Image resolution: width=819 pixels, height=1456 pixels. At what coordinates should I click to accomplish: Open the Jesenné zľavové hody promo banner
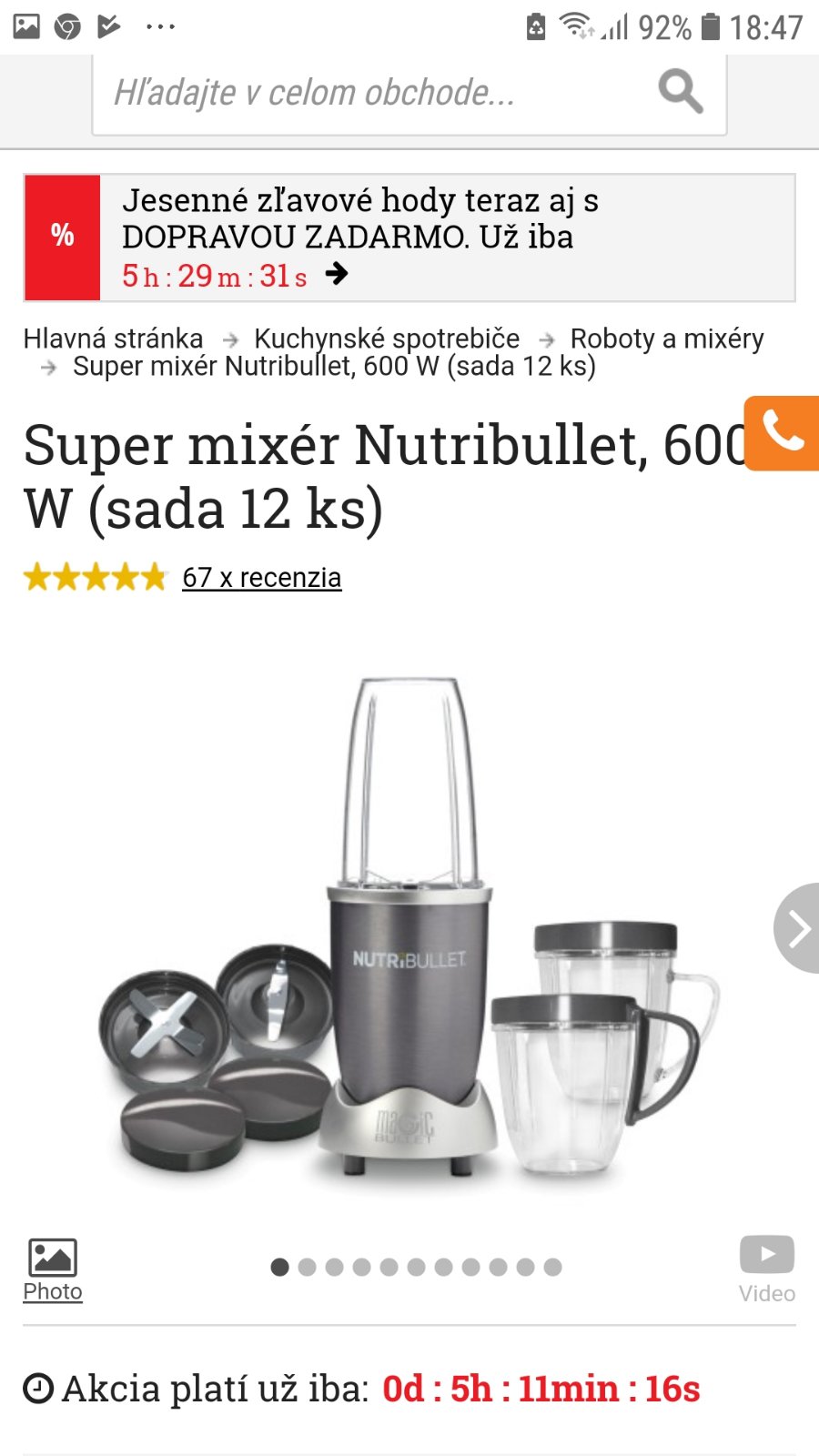point(409,238)
